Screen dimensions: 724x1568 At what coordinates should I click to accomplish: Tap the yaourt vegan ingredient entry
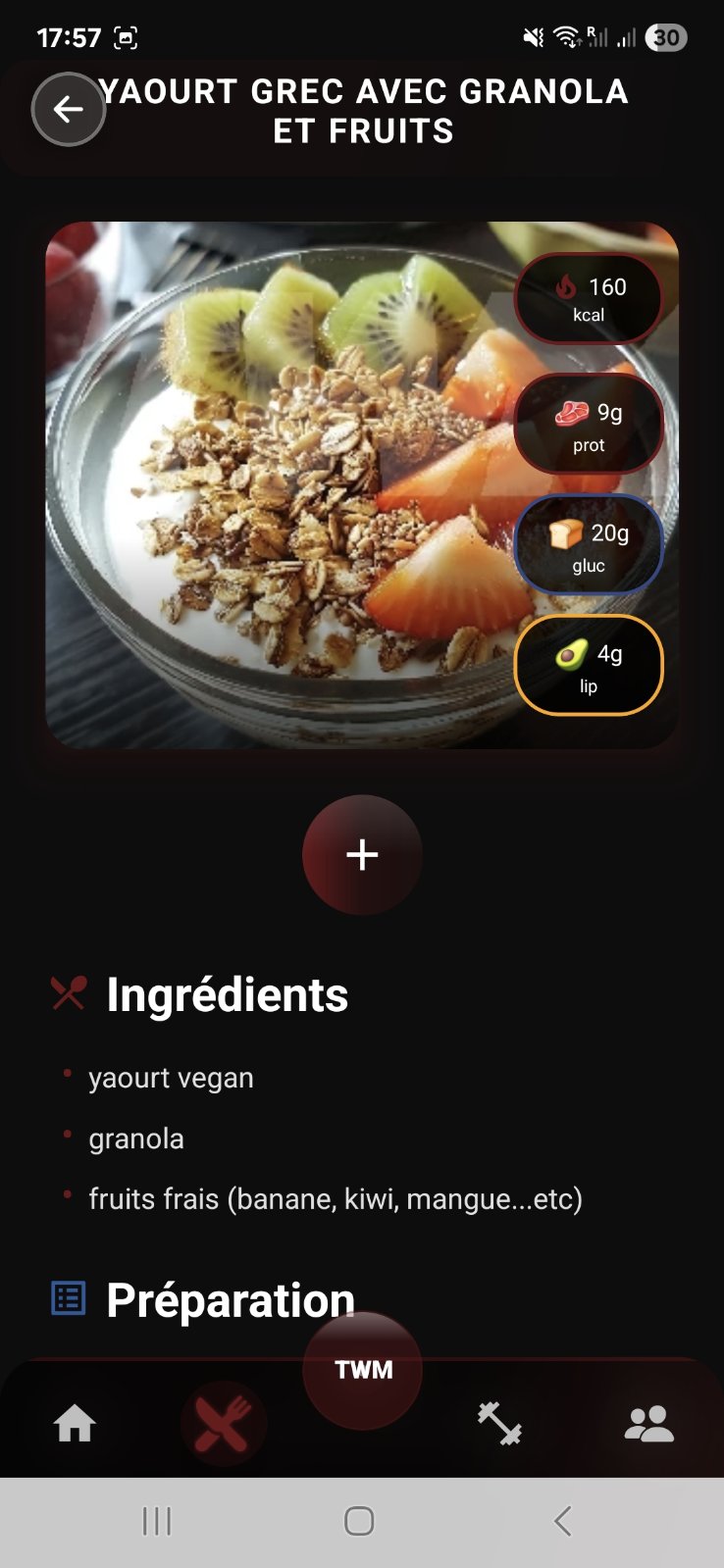point(171,1077)
